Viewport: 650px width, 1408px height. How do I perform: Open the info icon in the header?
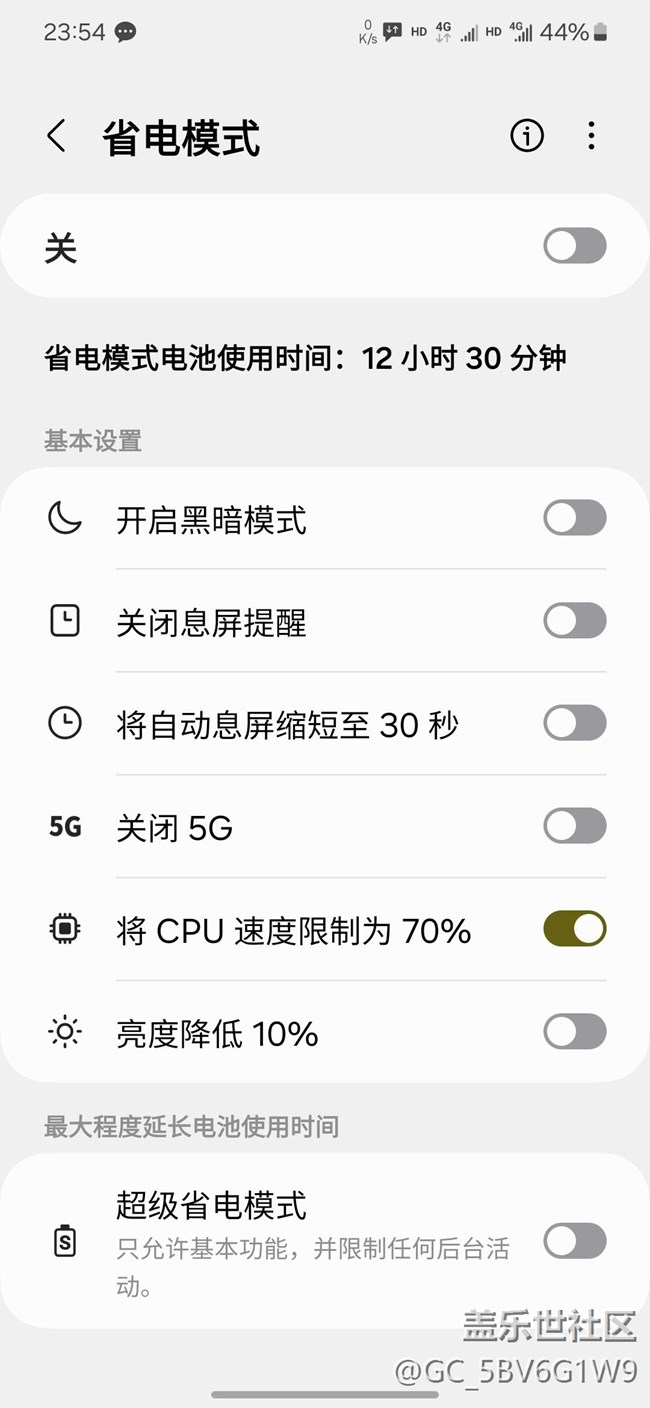click(527, 136)
